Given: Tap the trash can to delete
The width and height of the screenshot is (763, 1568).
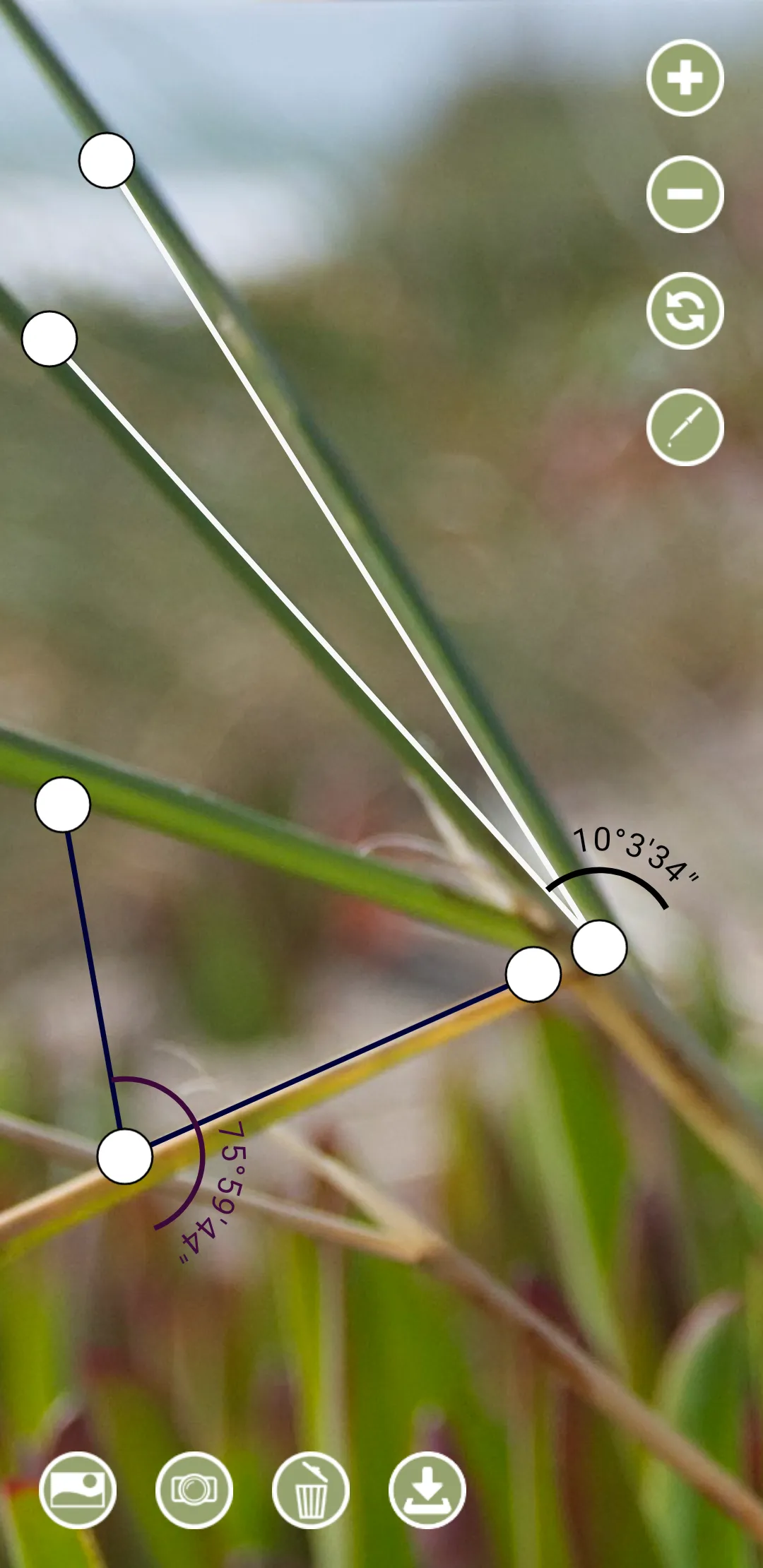Looking at the screenshot, I should (x=311, y=1490).
